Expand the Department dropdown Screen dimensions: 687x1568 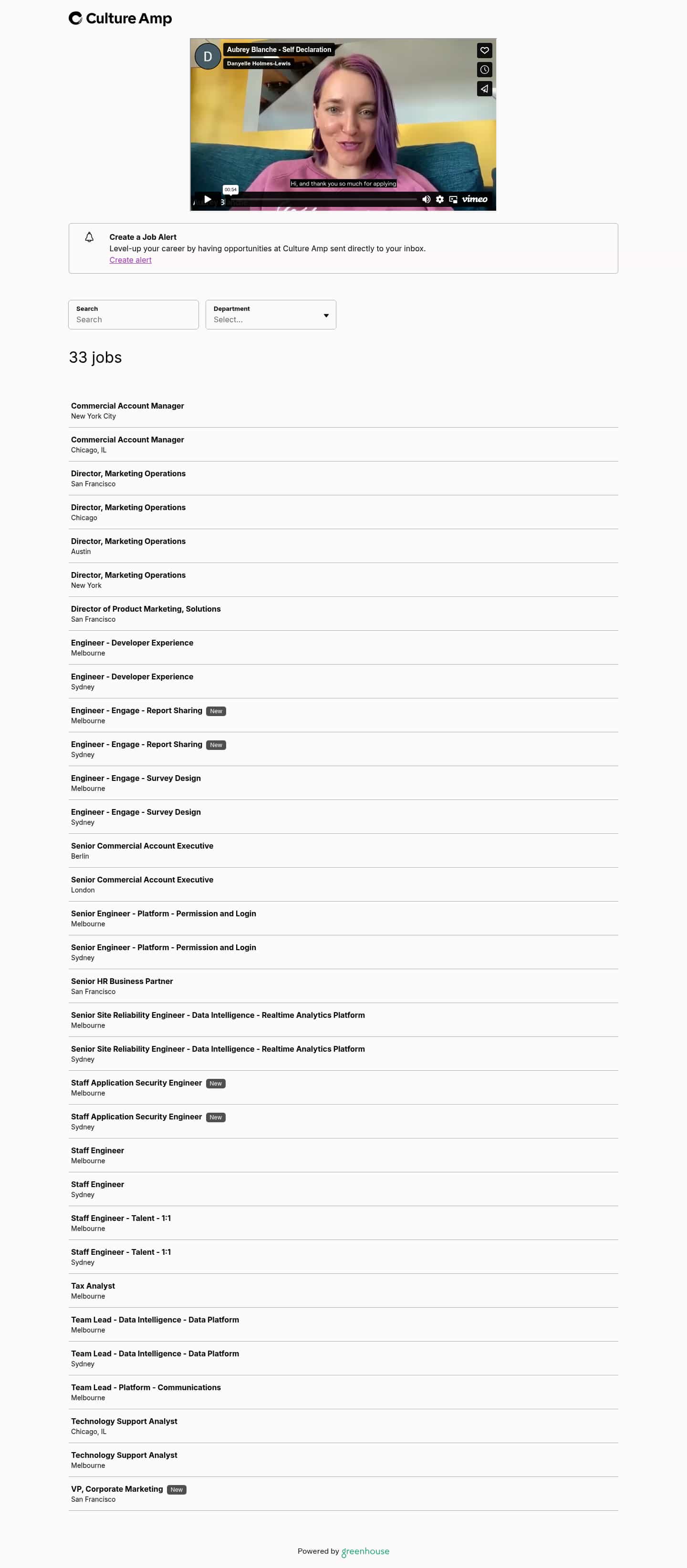[x=271, y=315]
